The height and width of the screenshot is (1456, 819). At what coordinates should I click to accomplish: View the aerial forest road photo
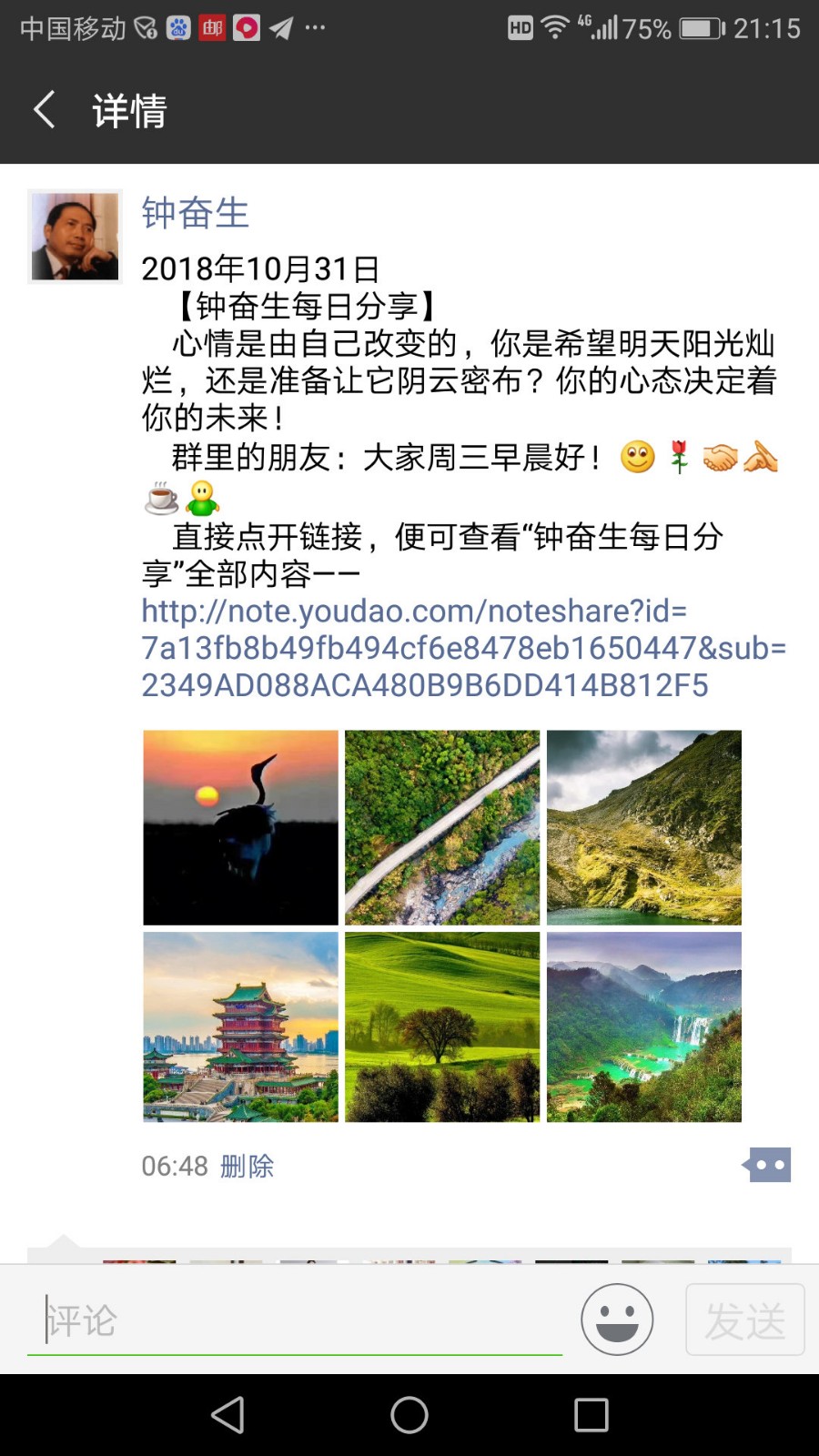click(x=442, y=827)
